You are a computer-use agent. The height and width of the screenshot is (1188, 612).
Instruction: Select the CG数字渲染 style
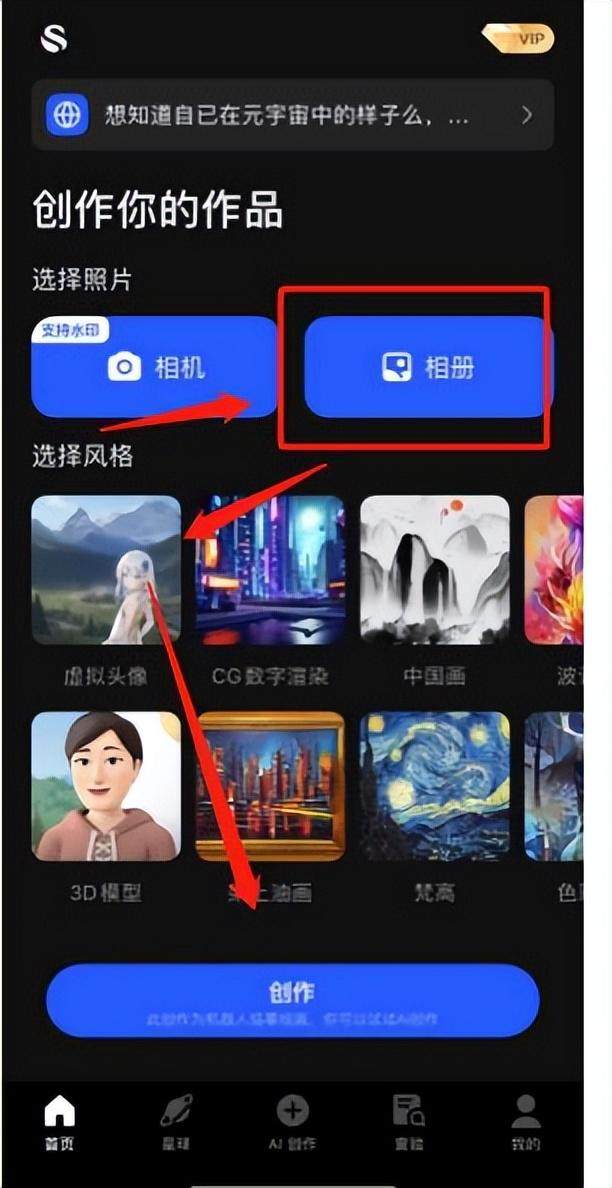click(x=271, y=570)
